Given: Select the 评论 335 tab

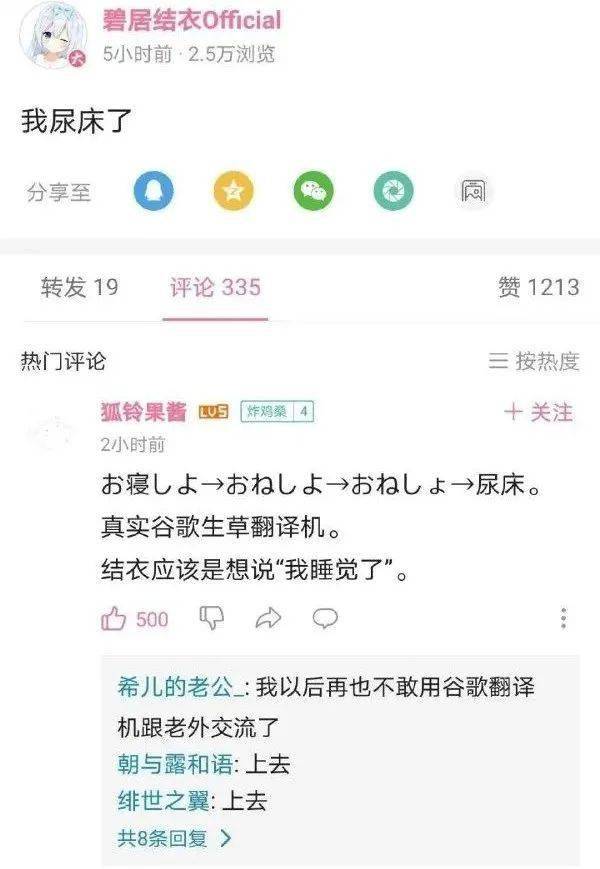Looking at the screenshot, I should [215, 288].
